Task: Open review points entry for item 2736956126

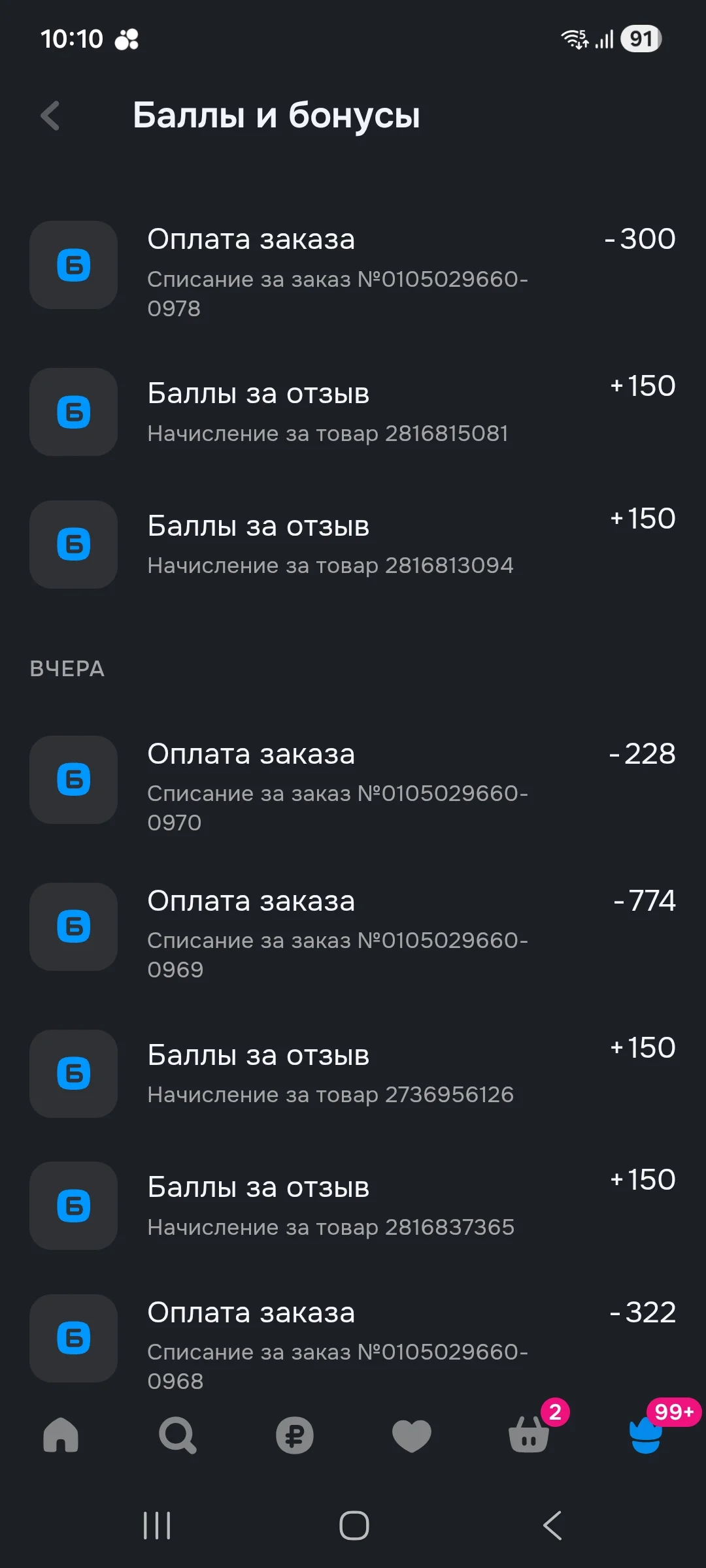Action: (x=353, y=1073)
